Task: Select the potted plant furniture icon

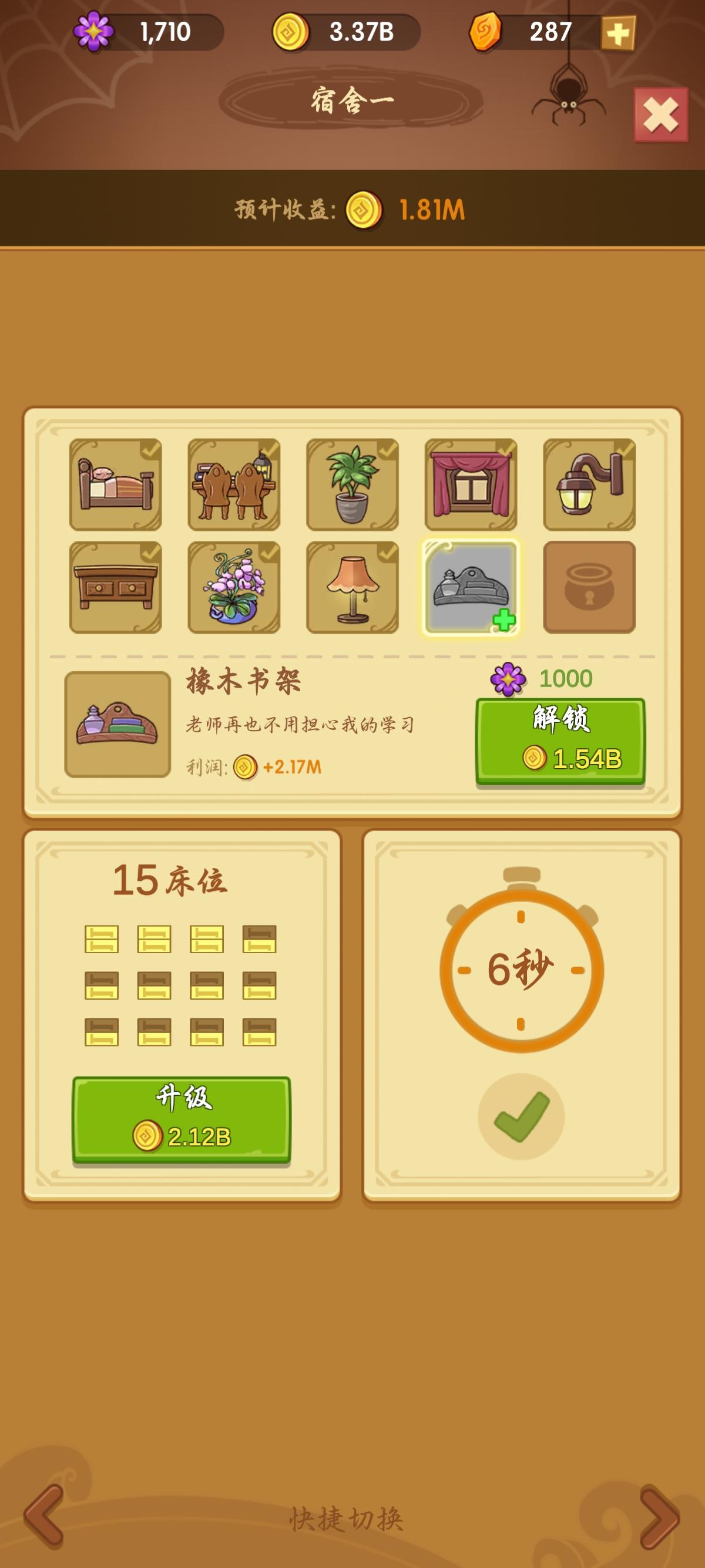Action: pos(352,484)
